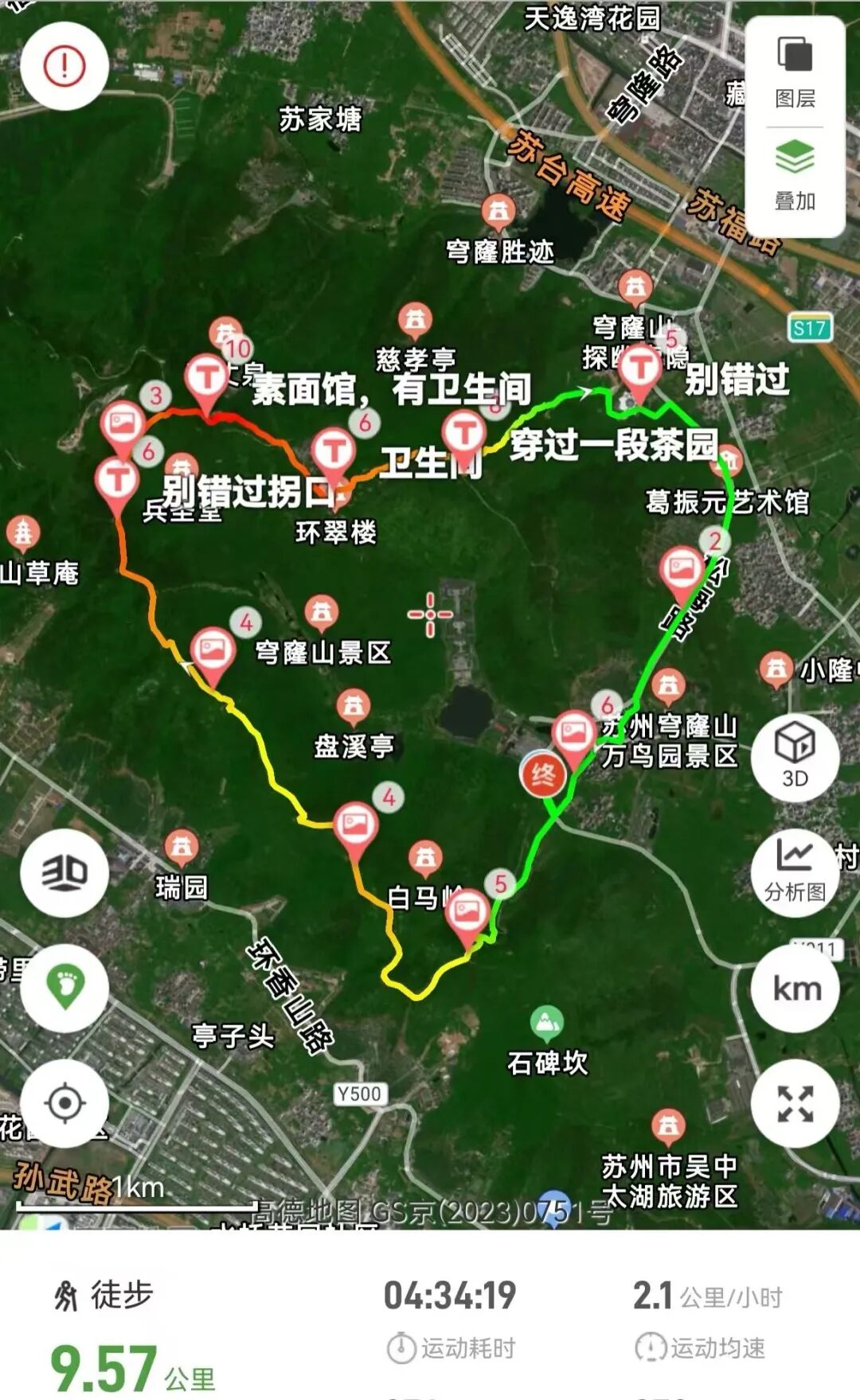Expand map to fullscreen
Screen dimensions: 860x1400
pyautogui.click(x=795, y=1104)
